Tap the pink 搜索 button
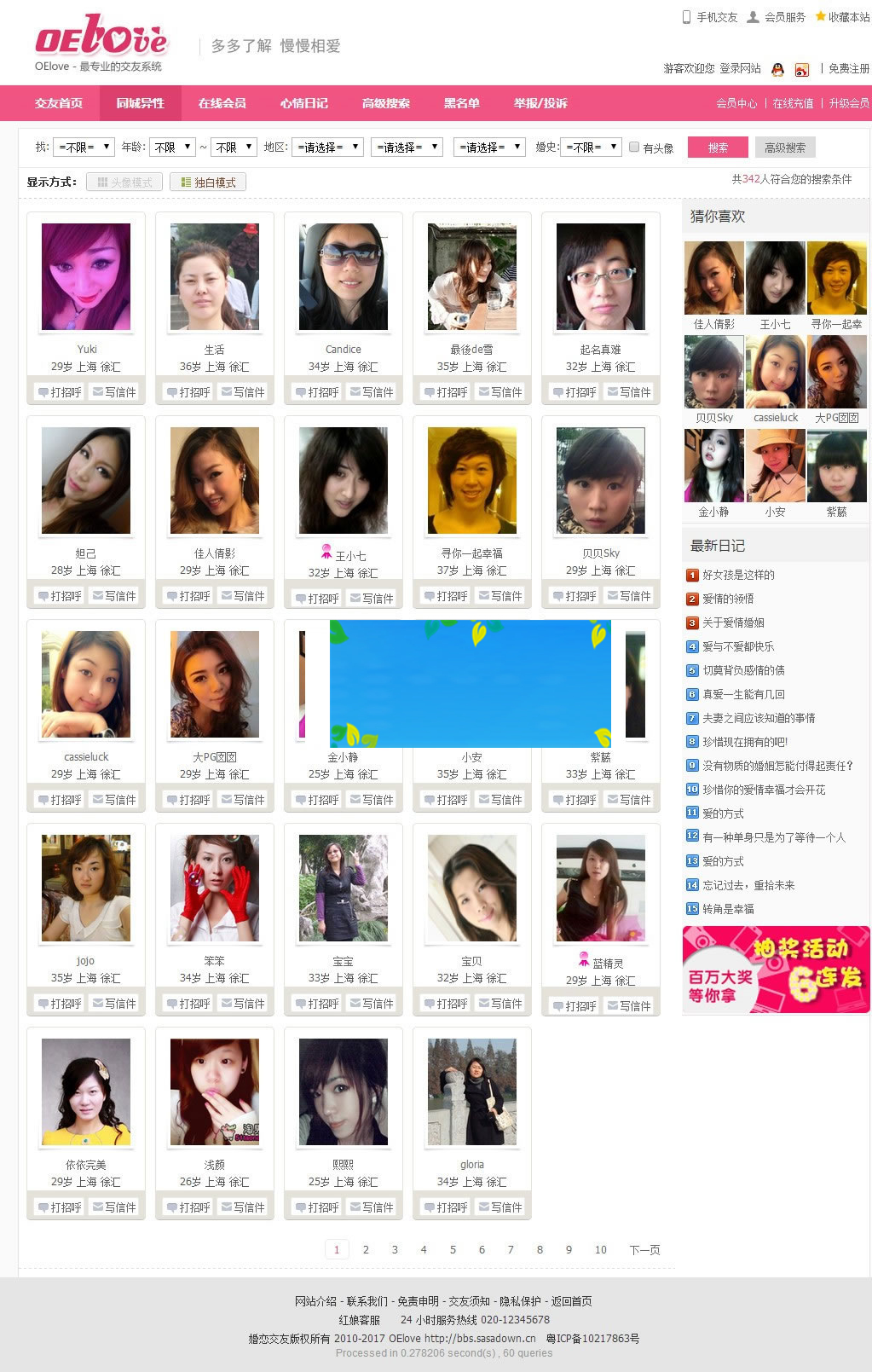 (717, 148)
